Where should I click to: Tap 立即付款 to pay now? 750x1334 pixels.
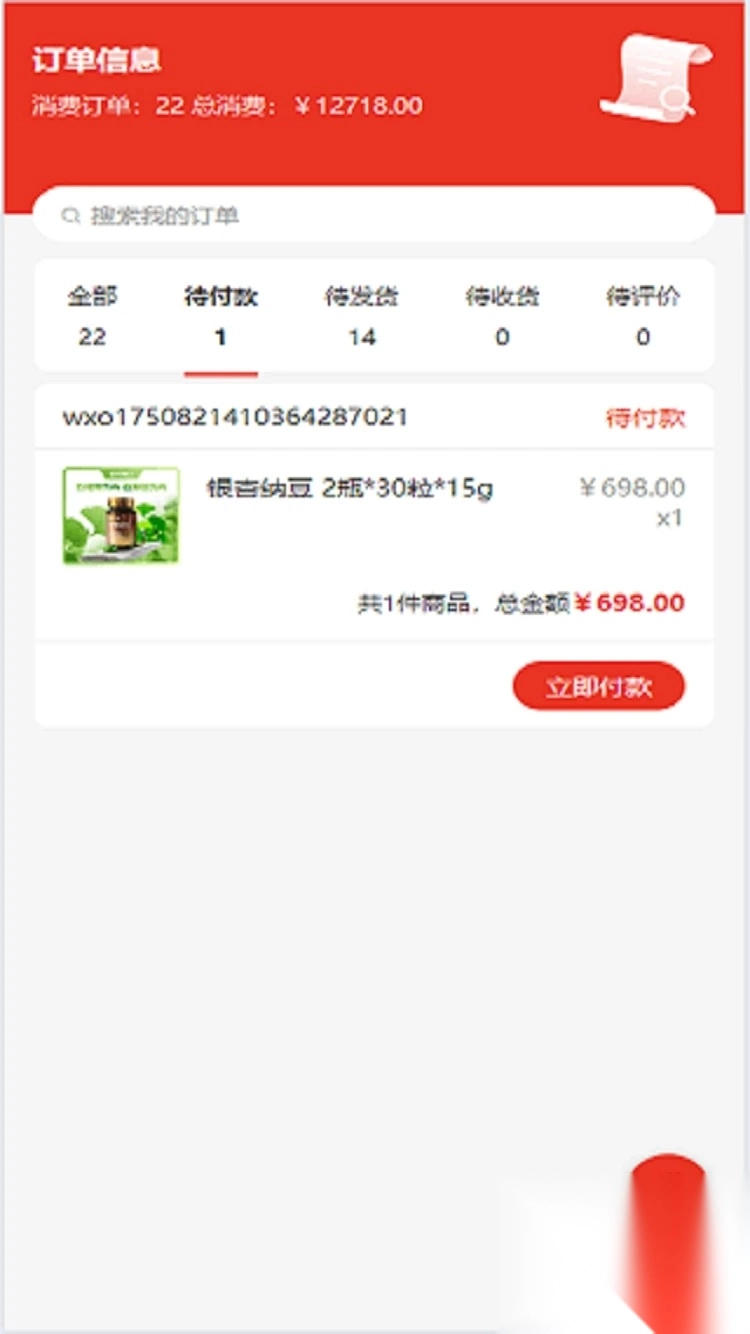point(598,687)
